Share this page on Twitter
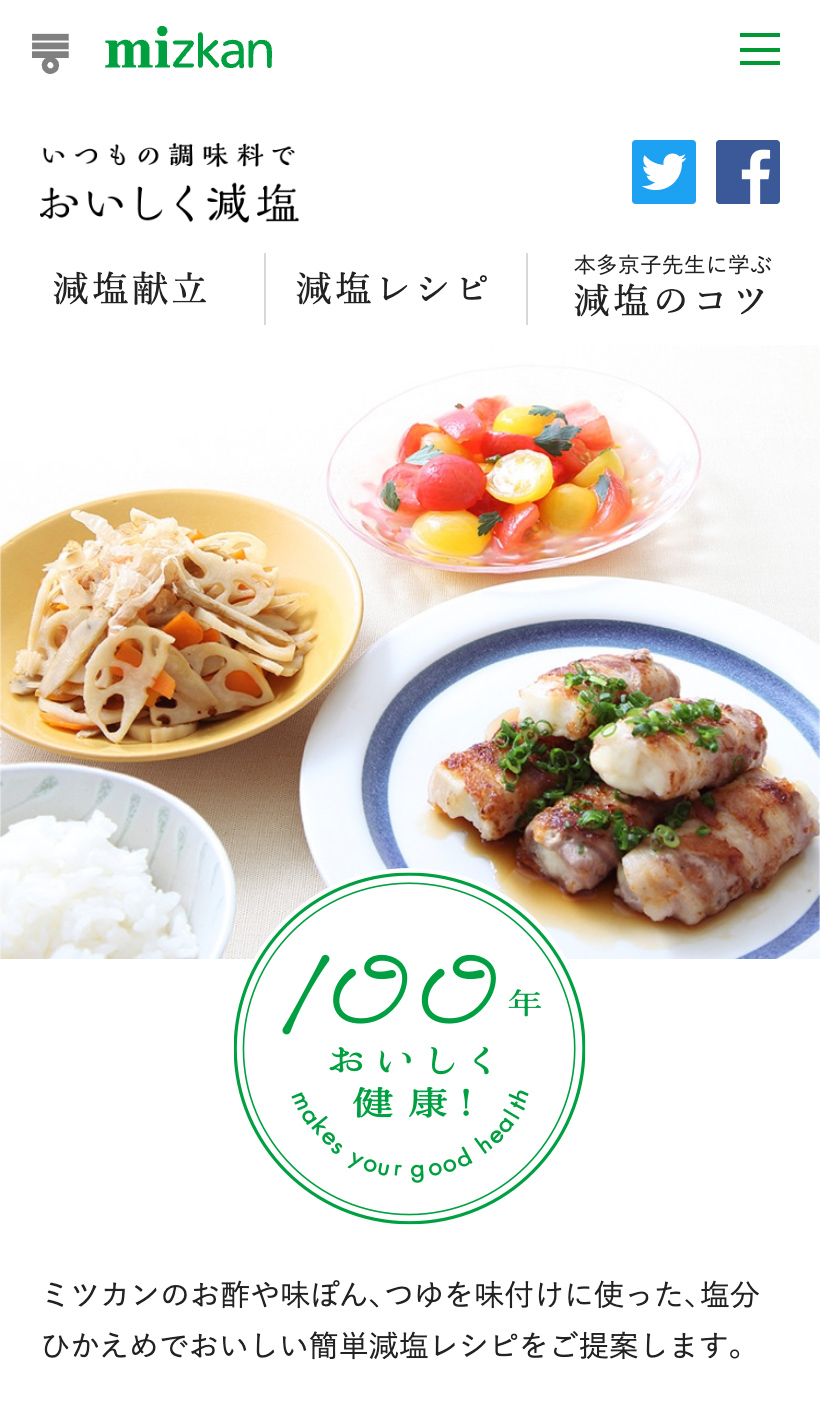Screen dimensions: 820x1420 coord(663,172)
